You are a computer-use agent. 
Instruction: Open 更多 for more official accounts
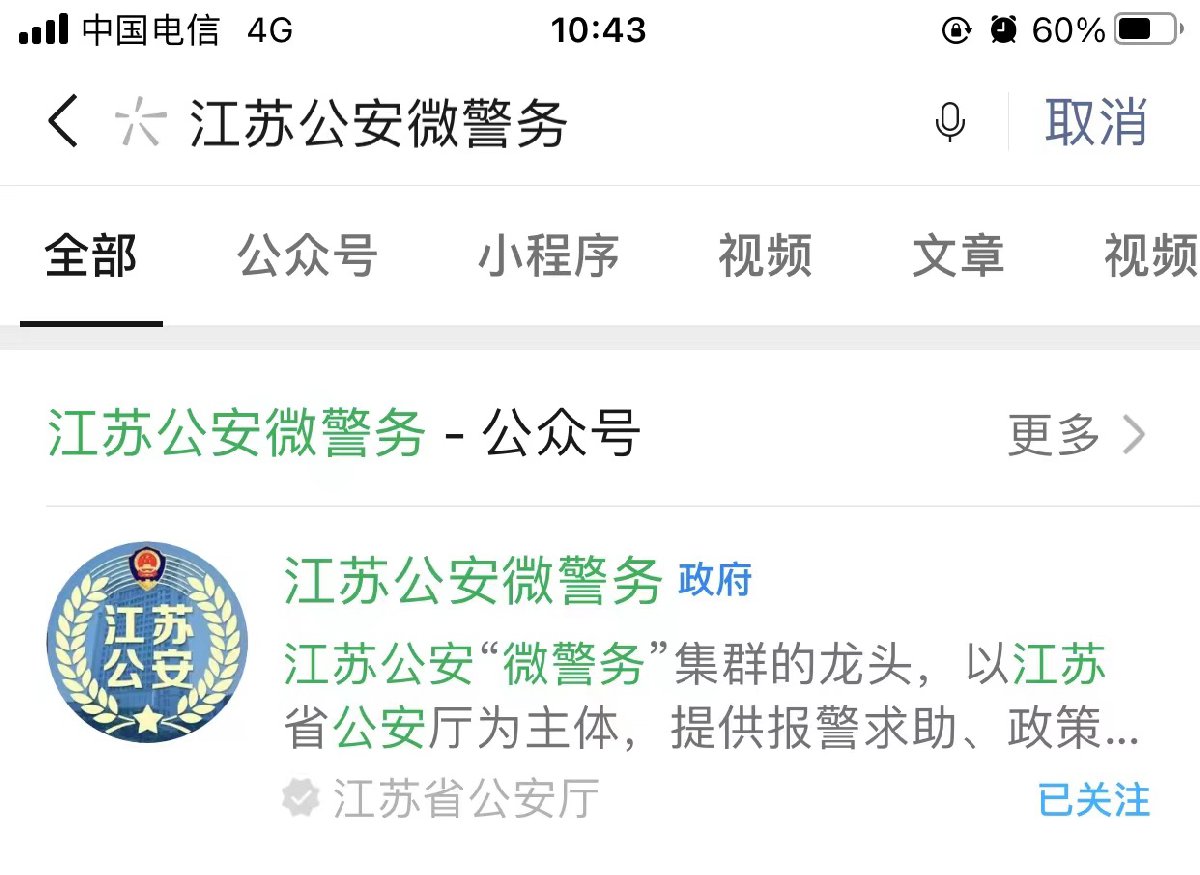tap(1075, 435)
